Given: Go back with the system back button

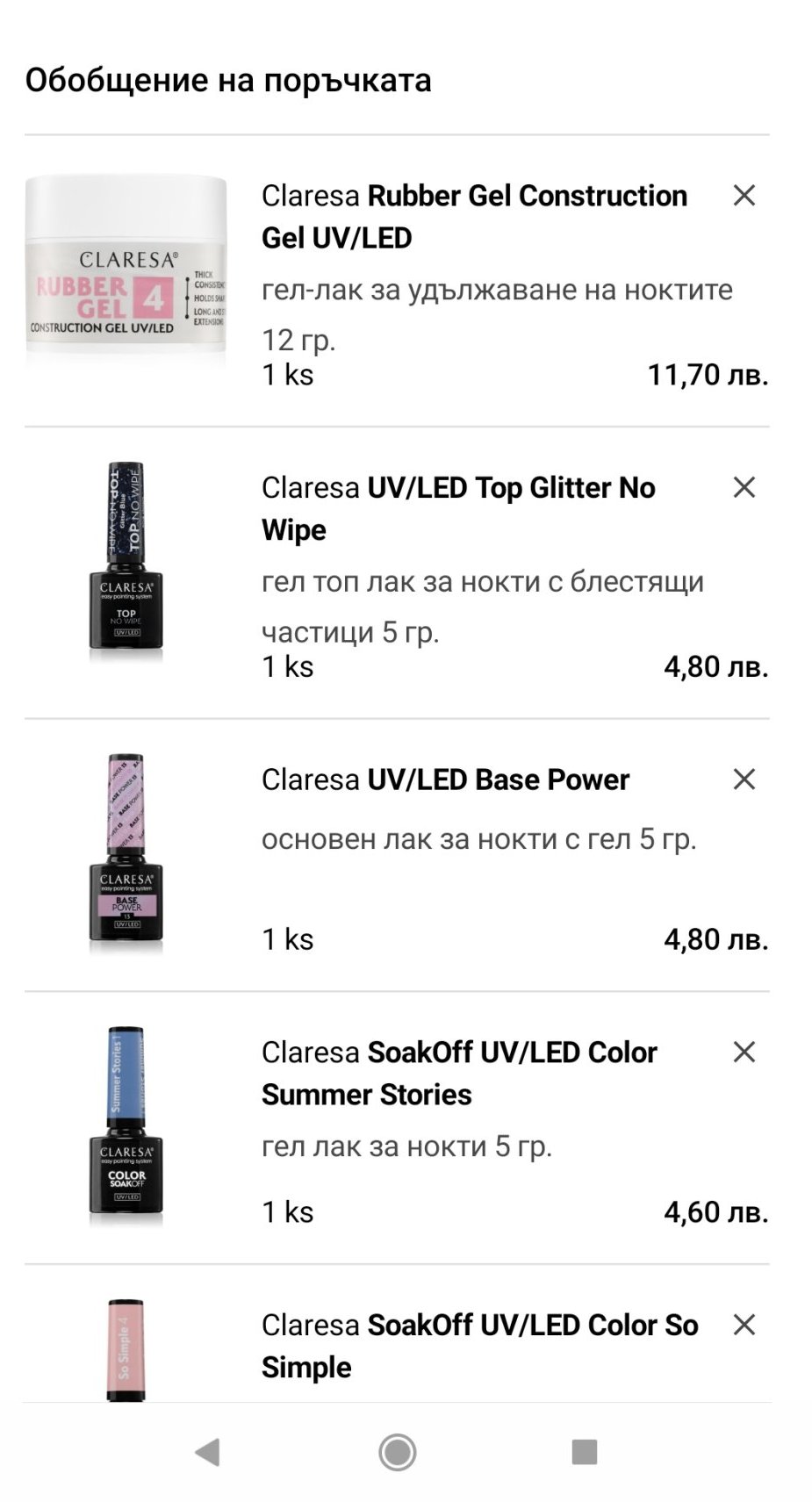Looking at the screenshot, I should coord(208,1452).
